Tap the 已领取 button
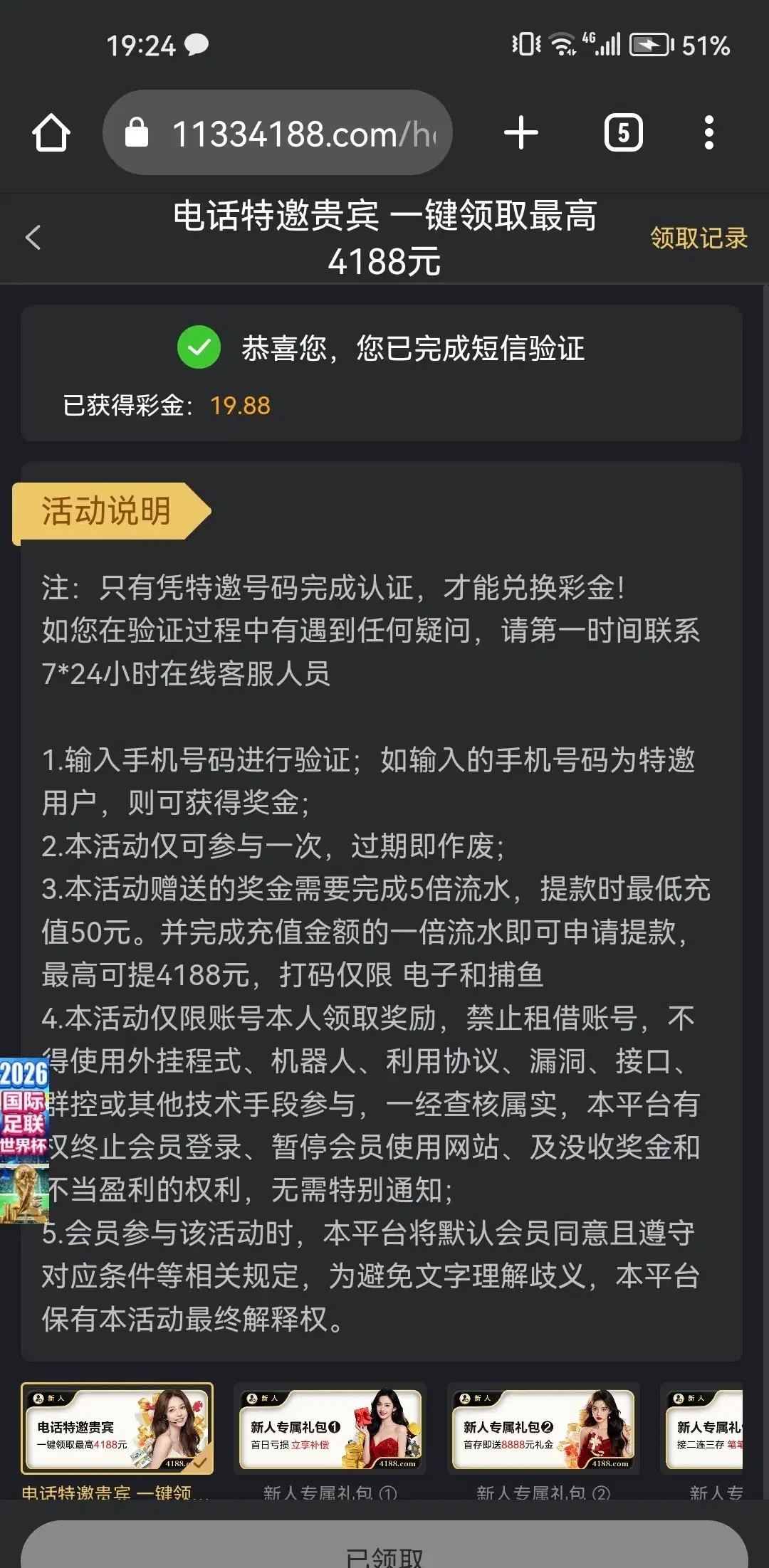The image size is (769, 1568). tap(384, 1550)
